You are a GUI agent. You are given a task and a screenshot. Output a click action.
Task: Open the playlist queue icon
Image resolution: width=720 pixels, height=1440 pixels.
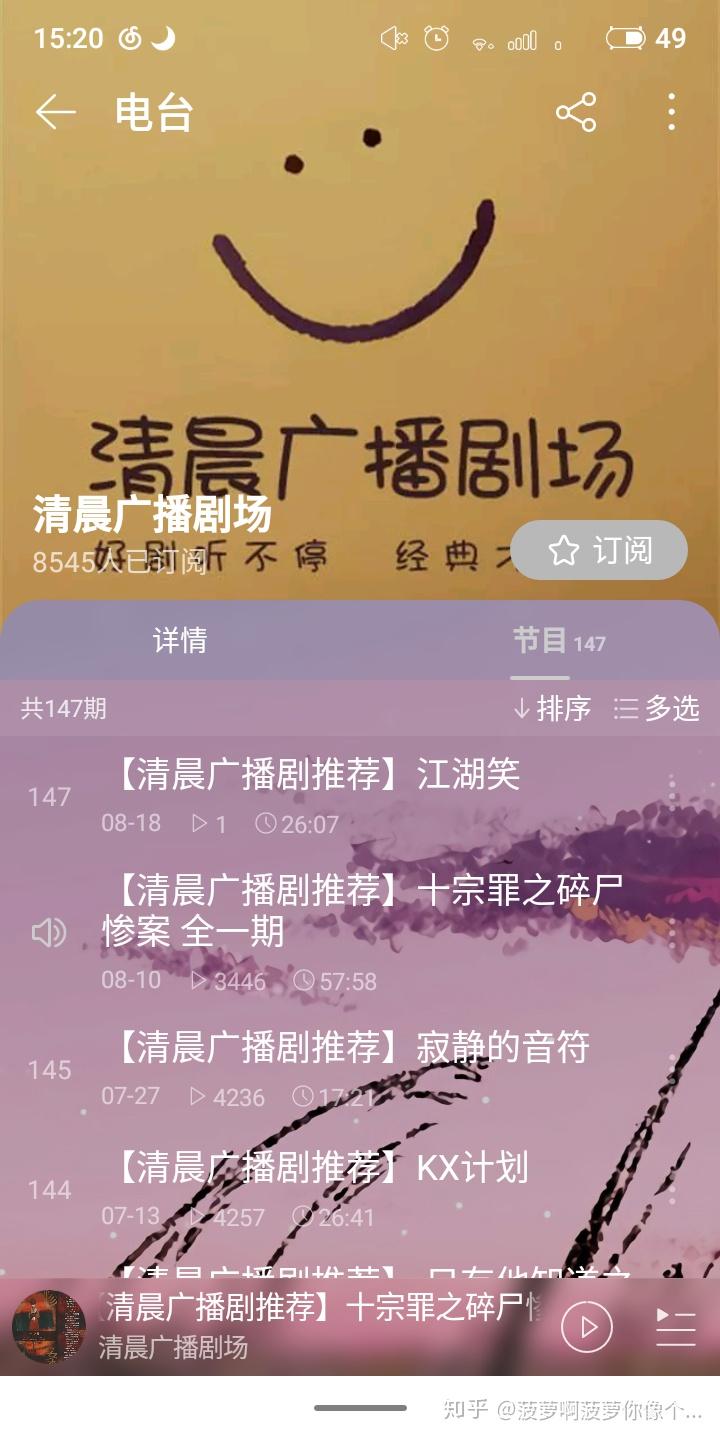(675, 1327)
